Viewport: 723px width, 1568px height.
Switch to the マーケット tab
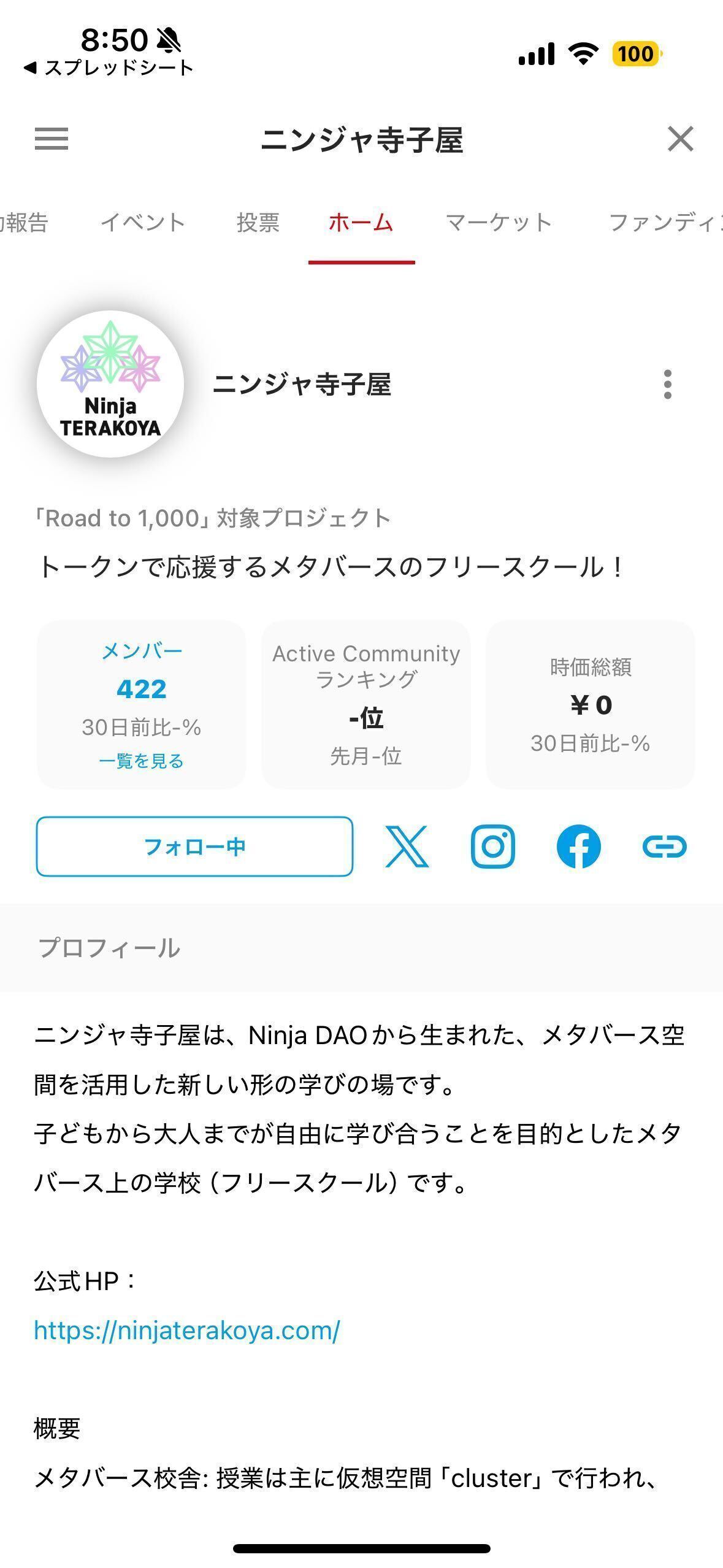pos(499,222)
